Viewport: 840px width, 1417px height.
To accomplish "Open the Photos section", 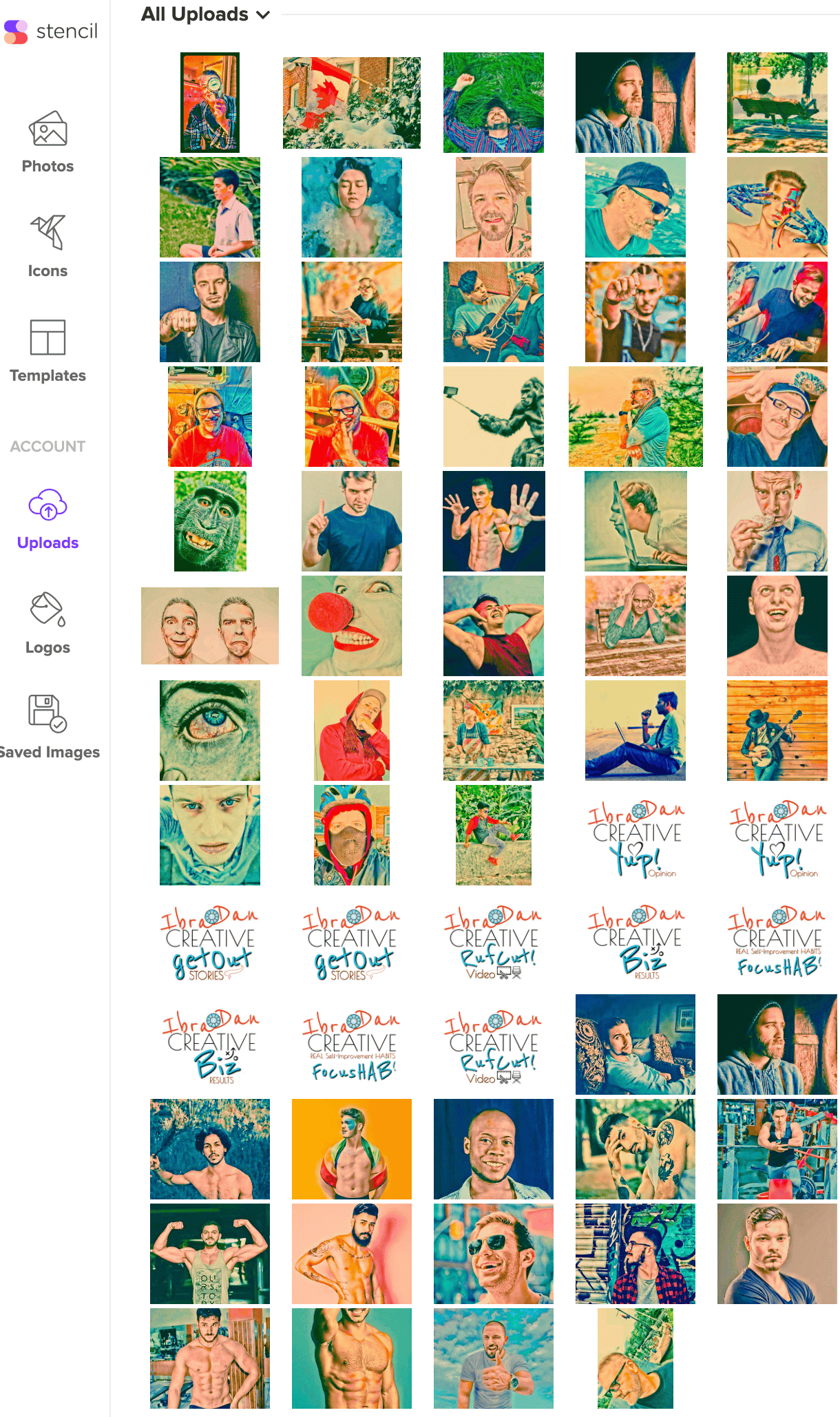I will tap(48, 143).
